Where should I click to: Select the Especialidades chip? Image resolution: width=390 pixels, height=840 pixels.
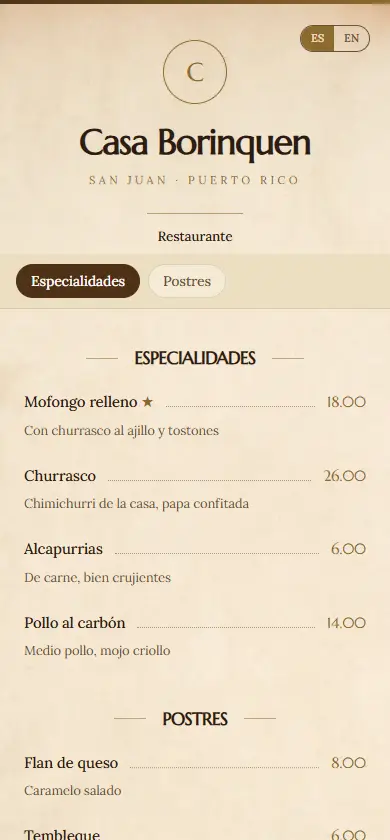(78, 281)
